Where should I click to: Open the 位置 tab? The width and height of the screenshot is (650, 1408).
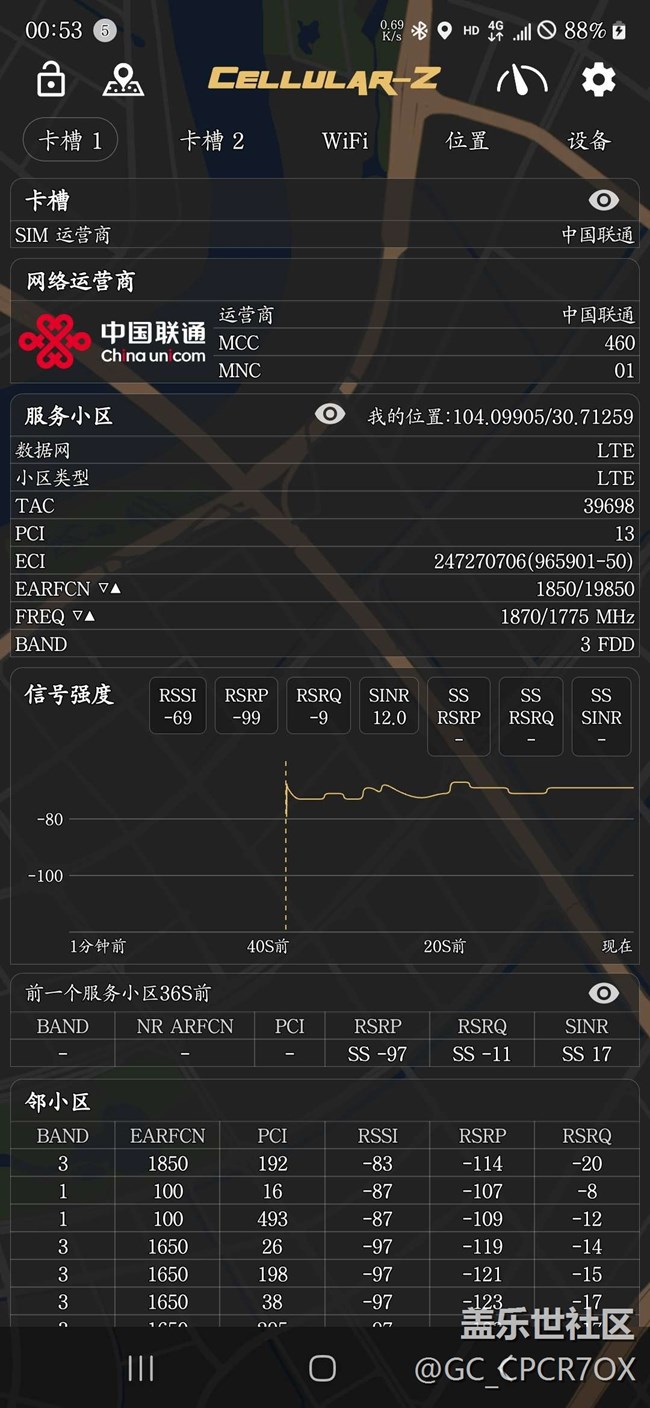[x=466, y=141]
